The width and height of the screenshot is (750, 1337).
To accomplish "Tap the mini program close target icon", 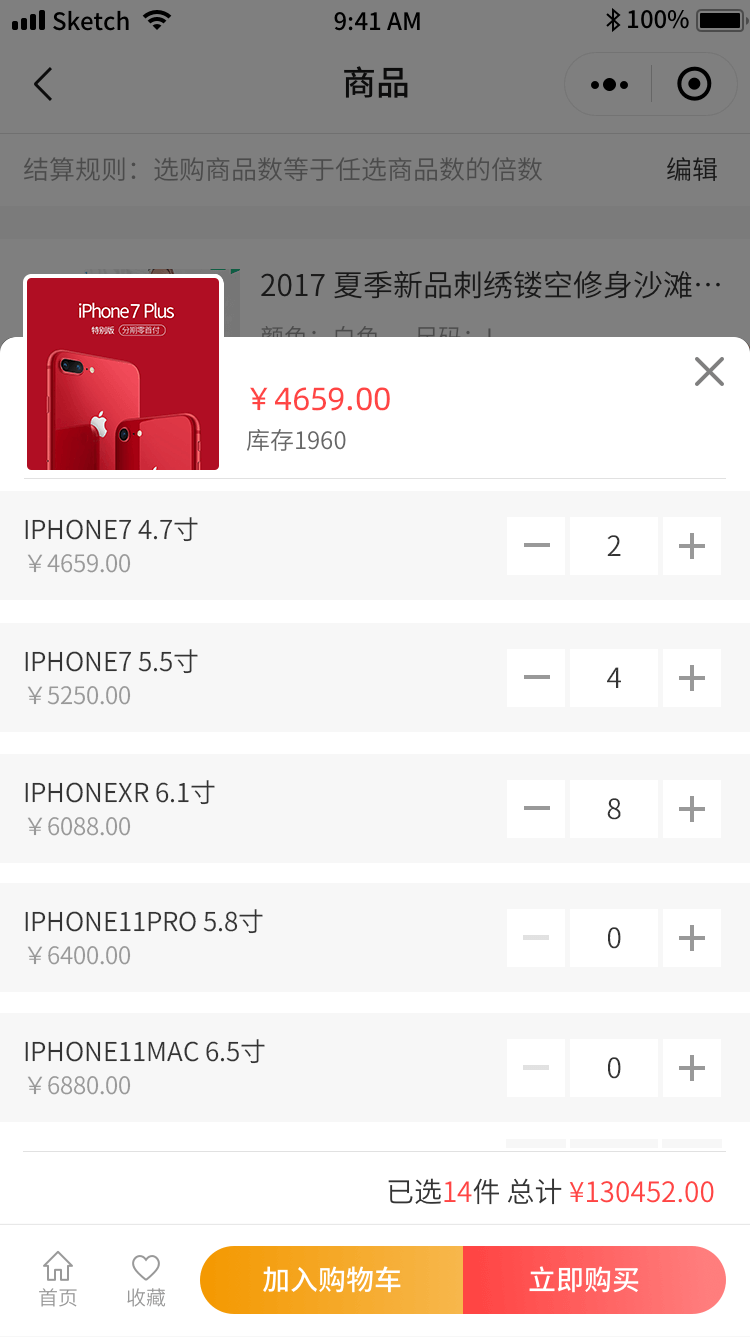I will (694, 85).
